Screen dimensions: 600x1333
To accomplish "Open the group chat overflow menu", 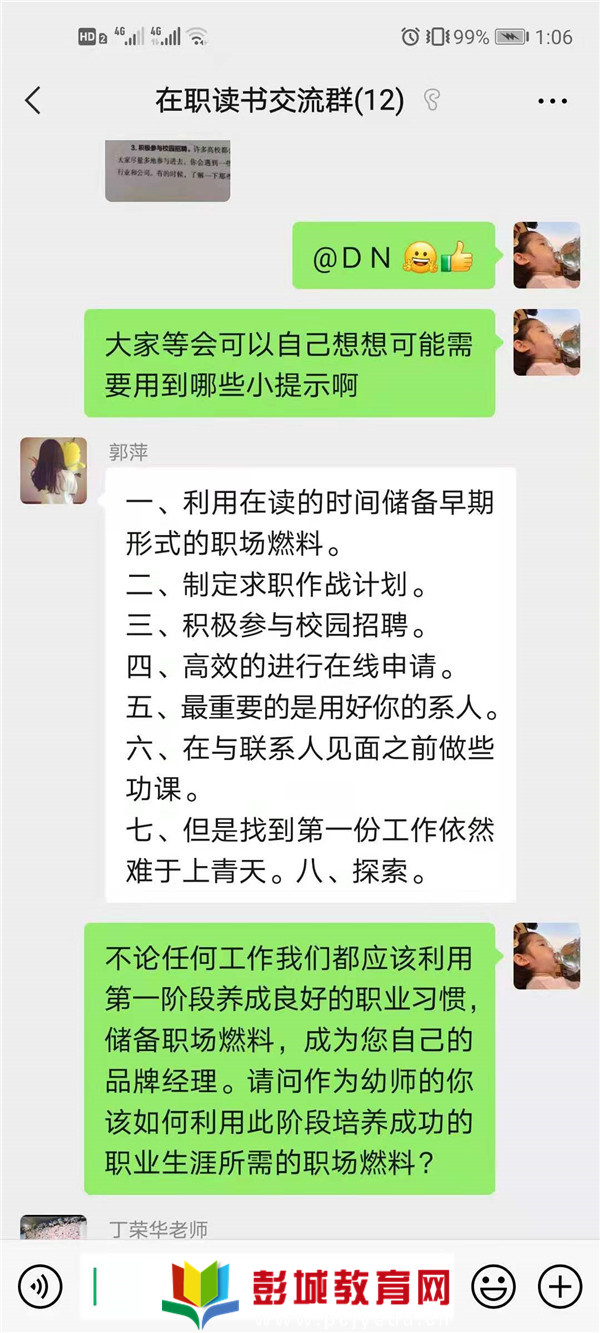I will coord(552,100).
